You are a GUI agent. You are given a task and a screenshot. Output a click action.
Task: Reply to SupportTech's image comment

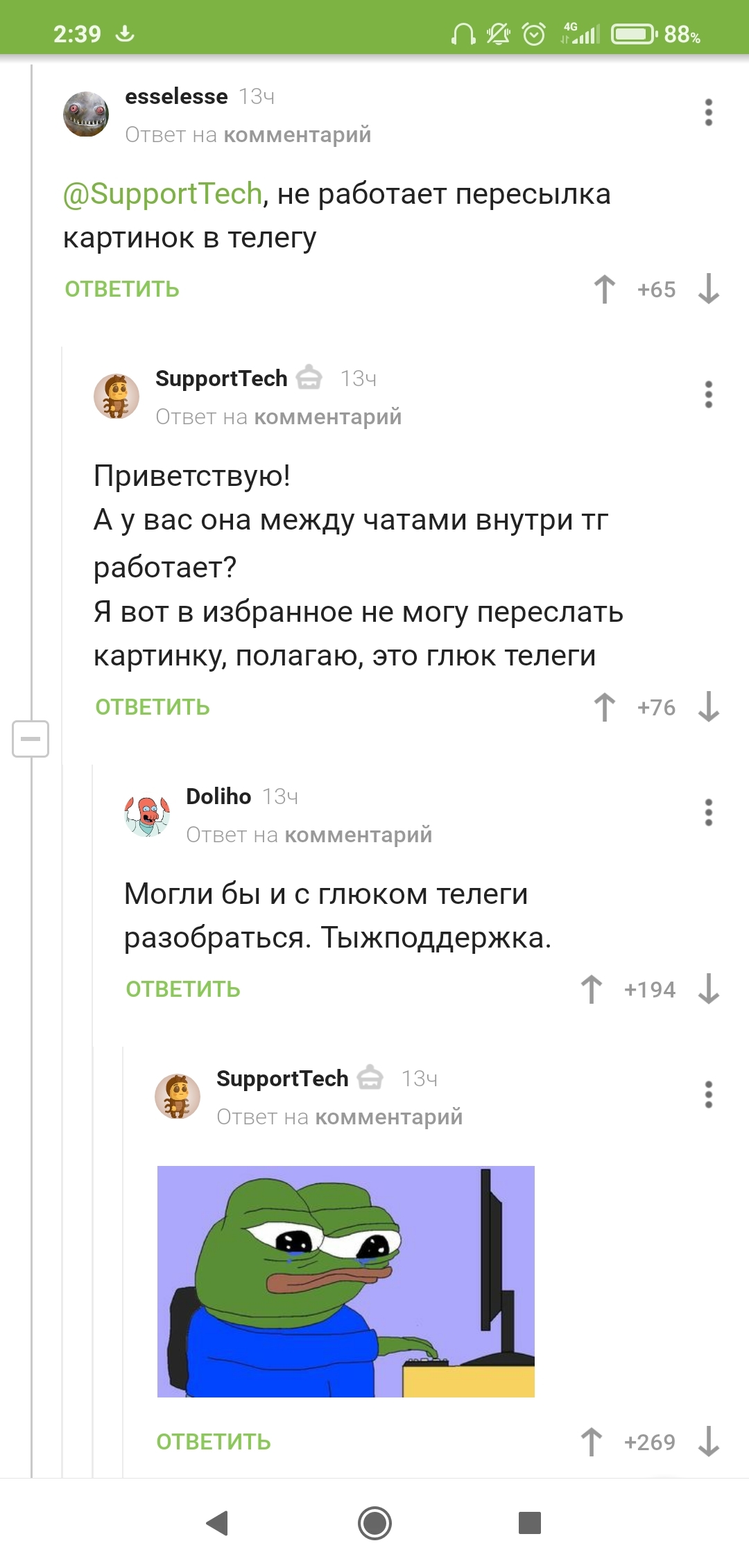click(x=214, y=1442)
